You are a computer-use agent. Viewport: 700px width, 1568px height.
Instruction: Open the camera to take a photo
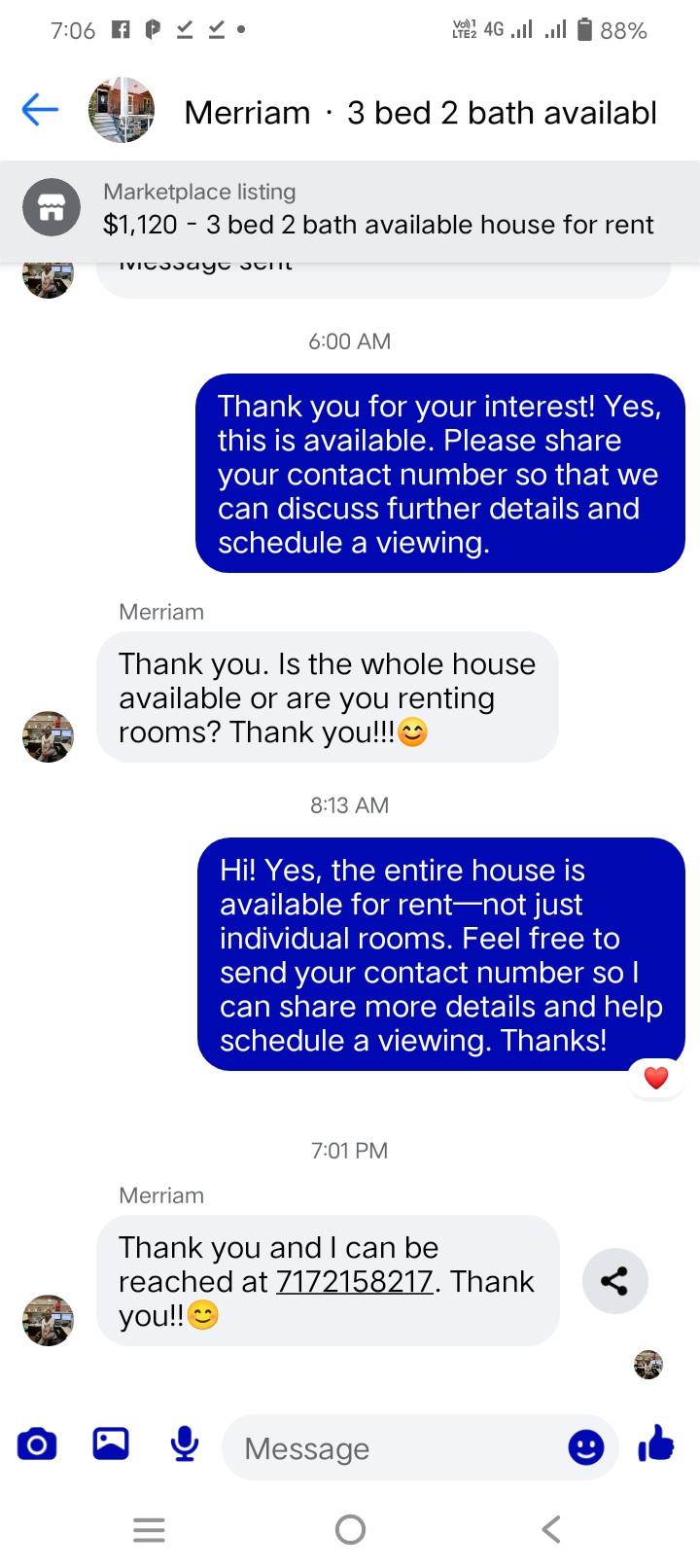[x=37, y=1444]
